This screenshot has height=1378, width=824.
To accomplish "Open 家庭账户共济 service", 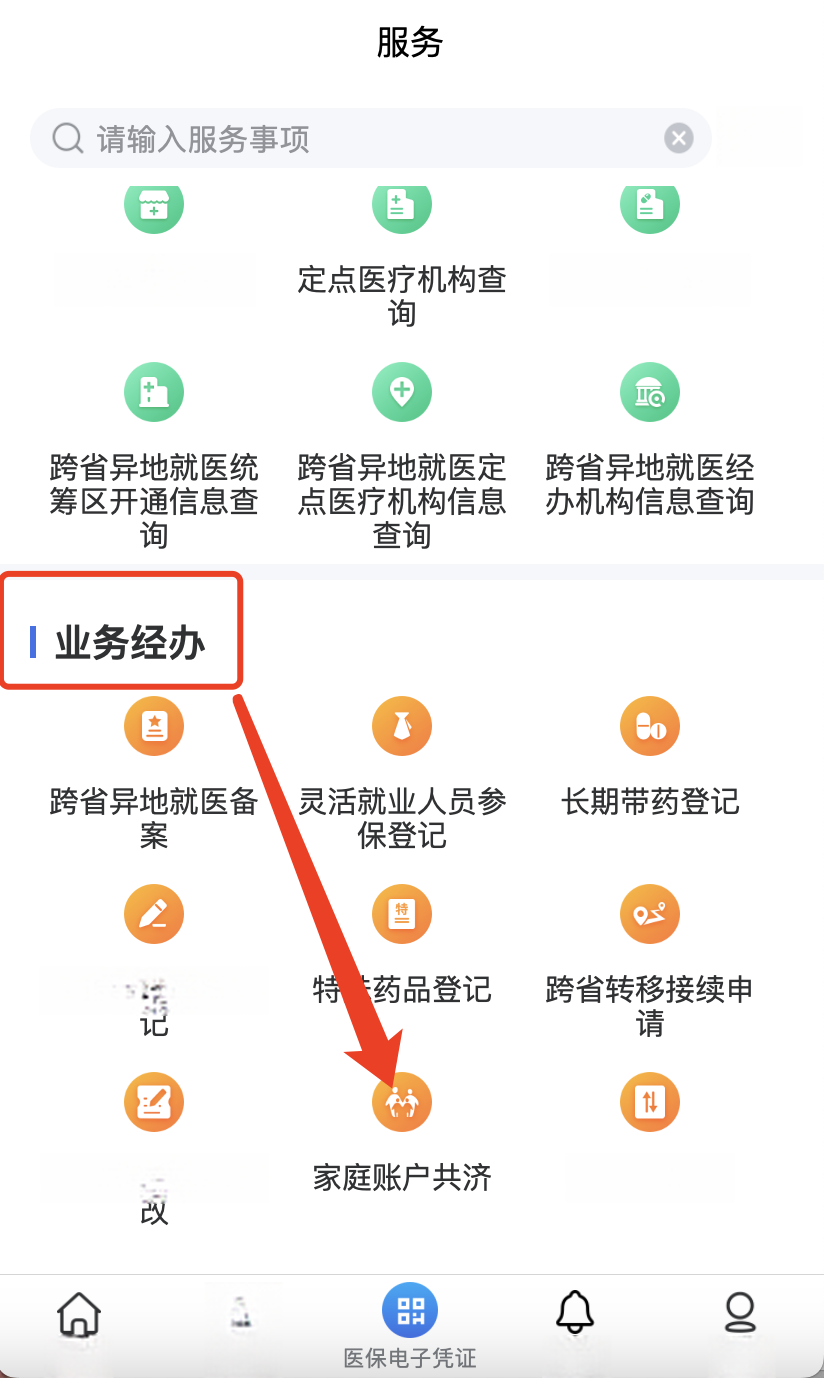I will pos(402,1135).
